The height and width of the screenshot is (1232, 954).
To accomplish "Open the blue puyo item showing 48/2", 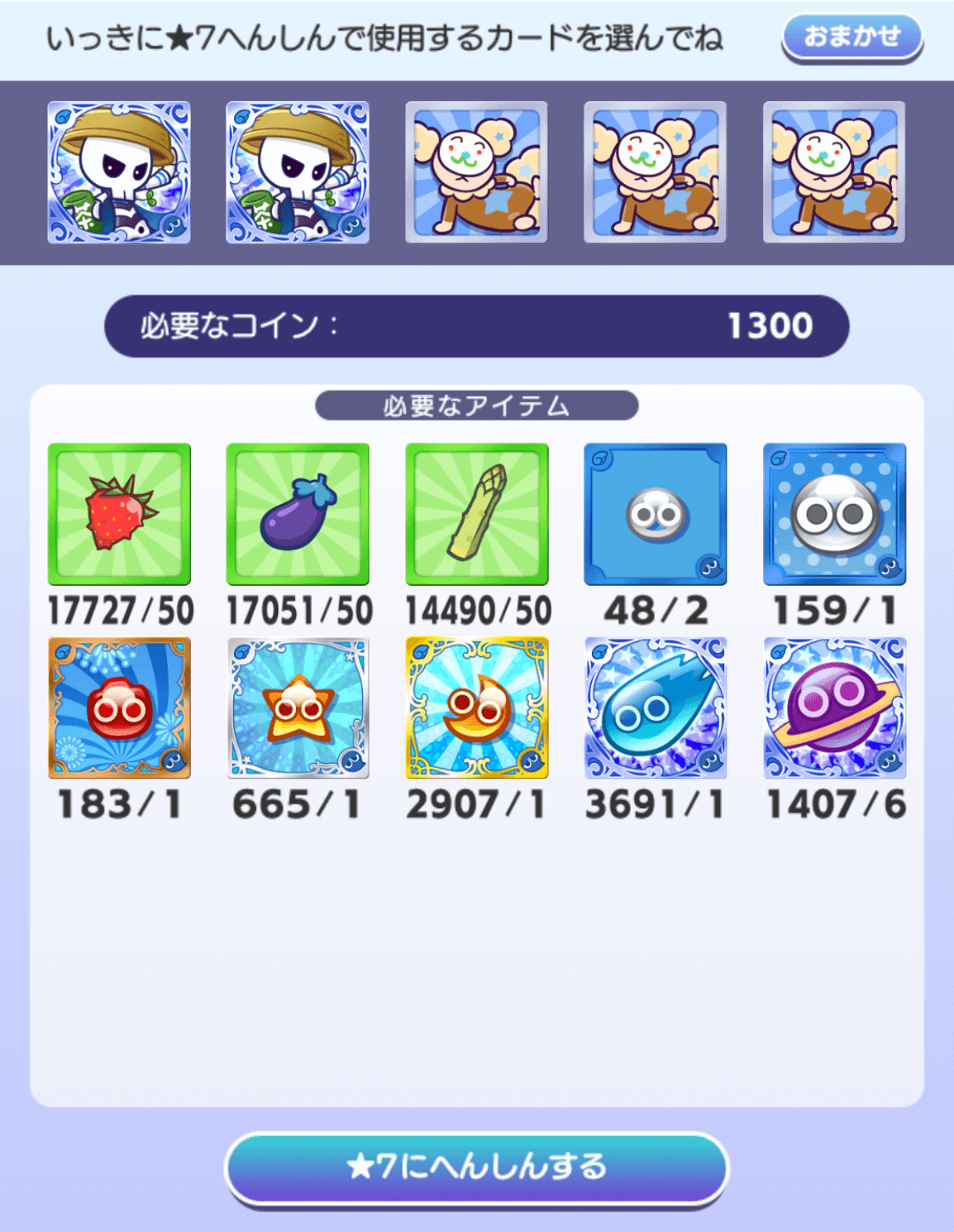I will click(655, 513).
